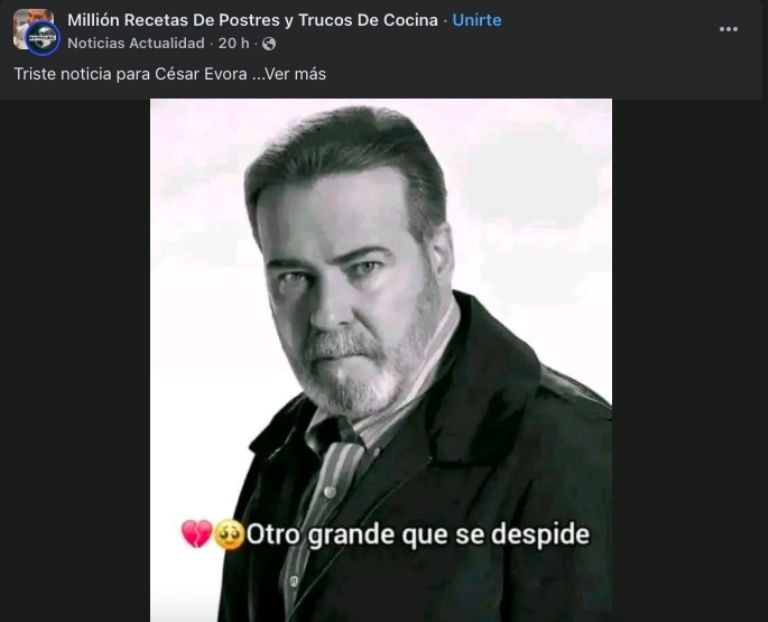Open the post's three-dot options menu
This screenshot has width=768, height=622.
(x=728, y=29)
